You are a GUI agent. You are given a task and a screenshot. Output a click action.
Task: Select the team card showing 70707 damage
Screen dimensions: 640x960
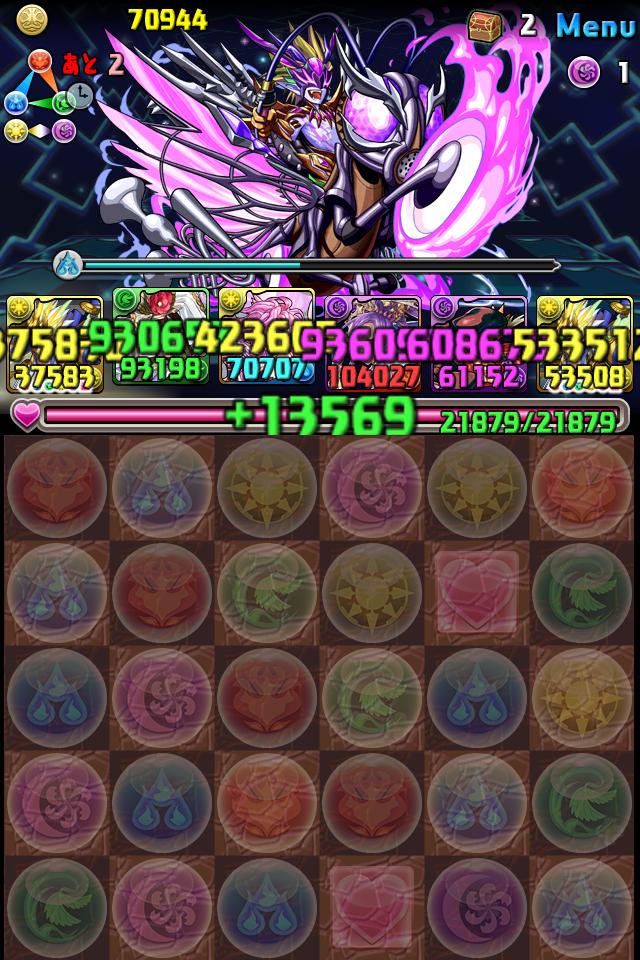266,342
